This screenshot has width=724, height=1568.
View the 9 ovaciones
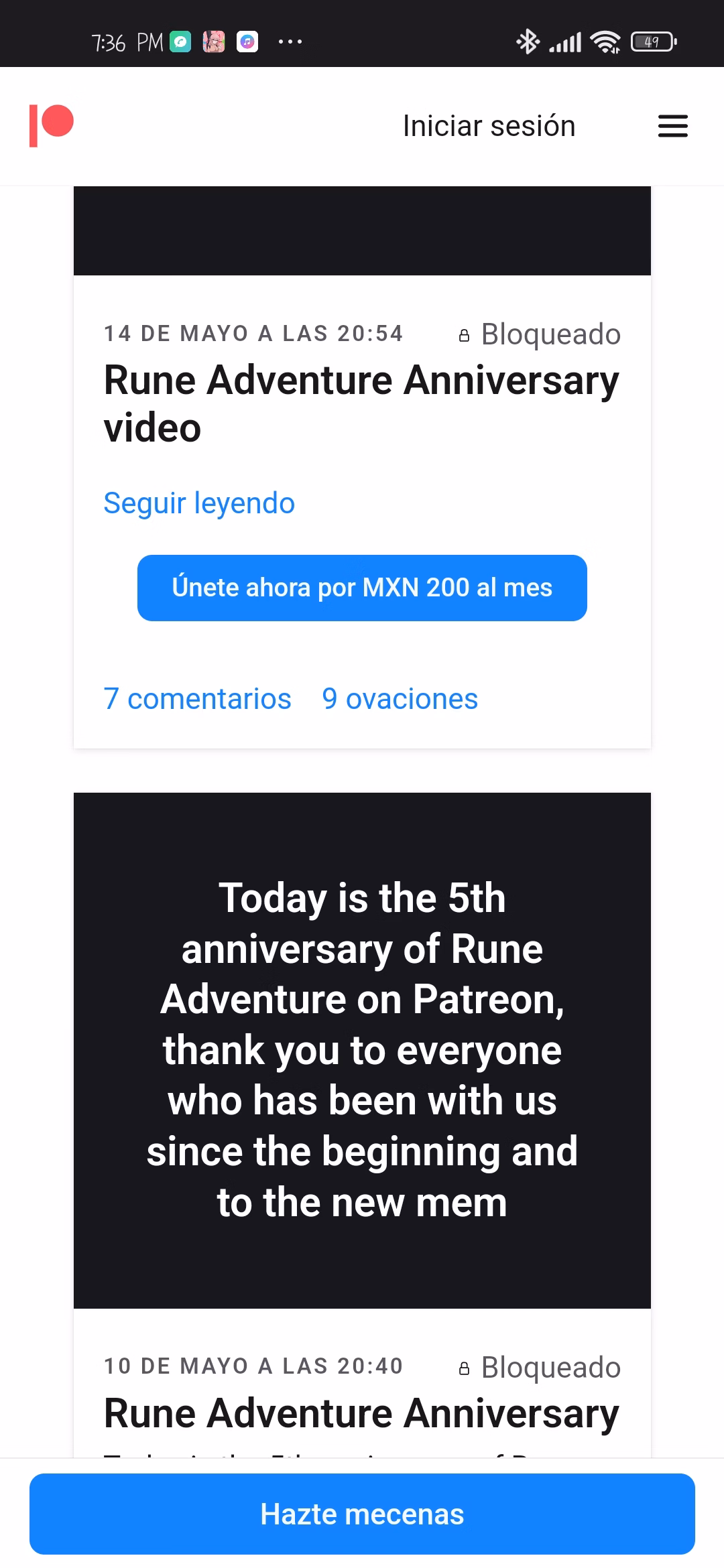(x=400, y=698)
